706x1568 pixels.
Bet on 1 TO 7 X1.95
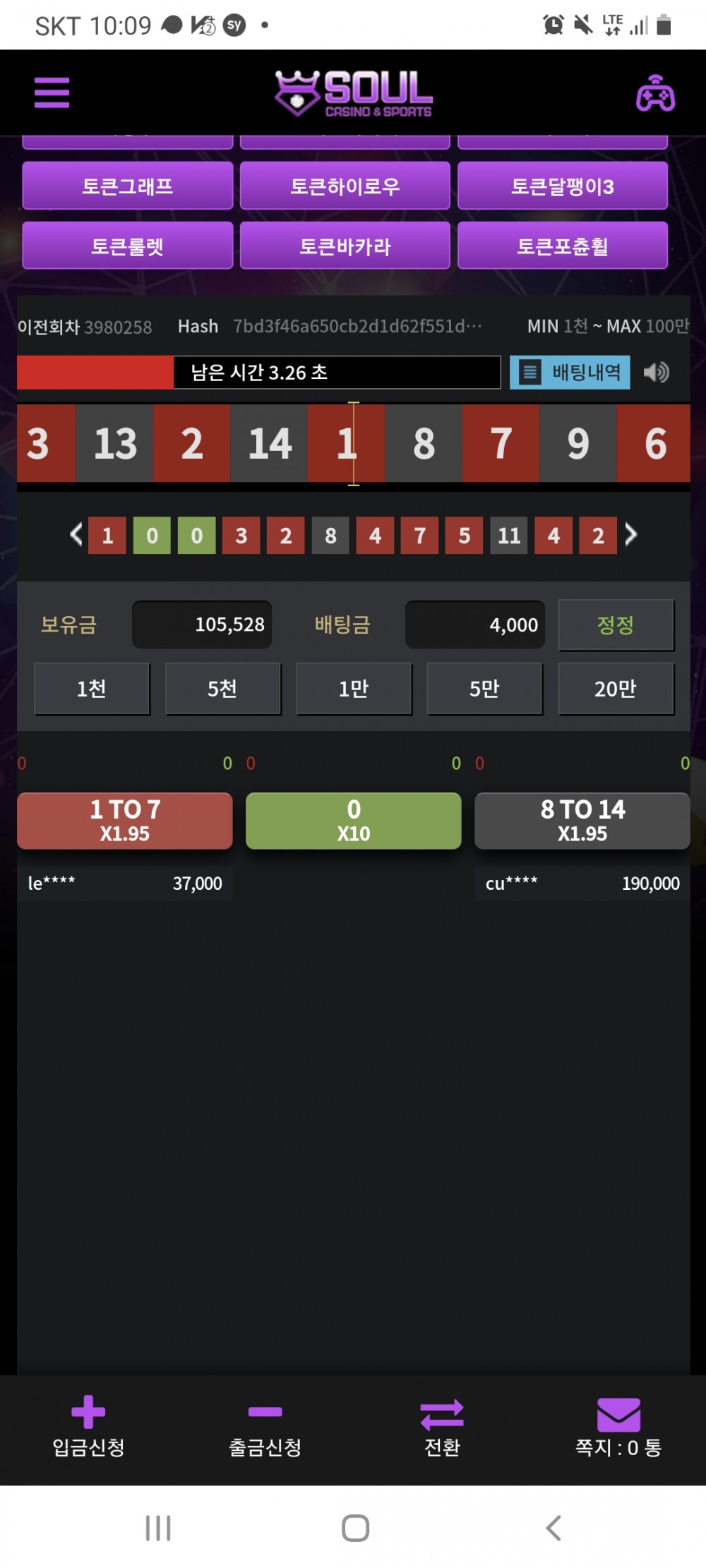[x=124, y=820]
